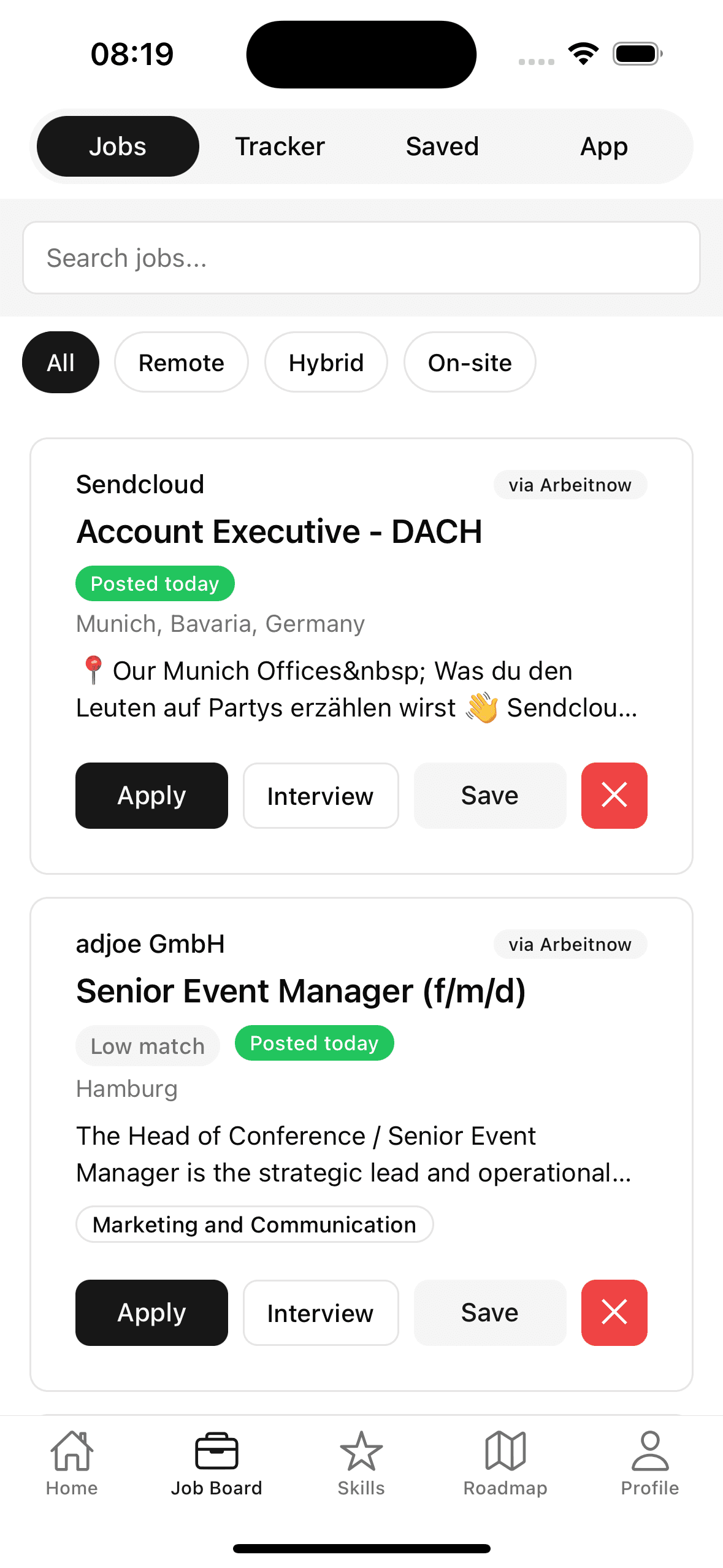Viewport: 723px width, 1568px height.
Task: Switch to the Tracker tab
Action: click(x=279, y=146)
